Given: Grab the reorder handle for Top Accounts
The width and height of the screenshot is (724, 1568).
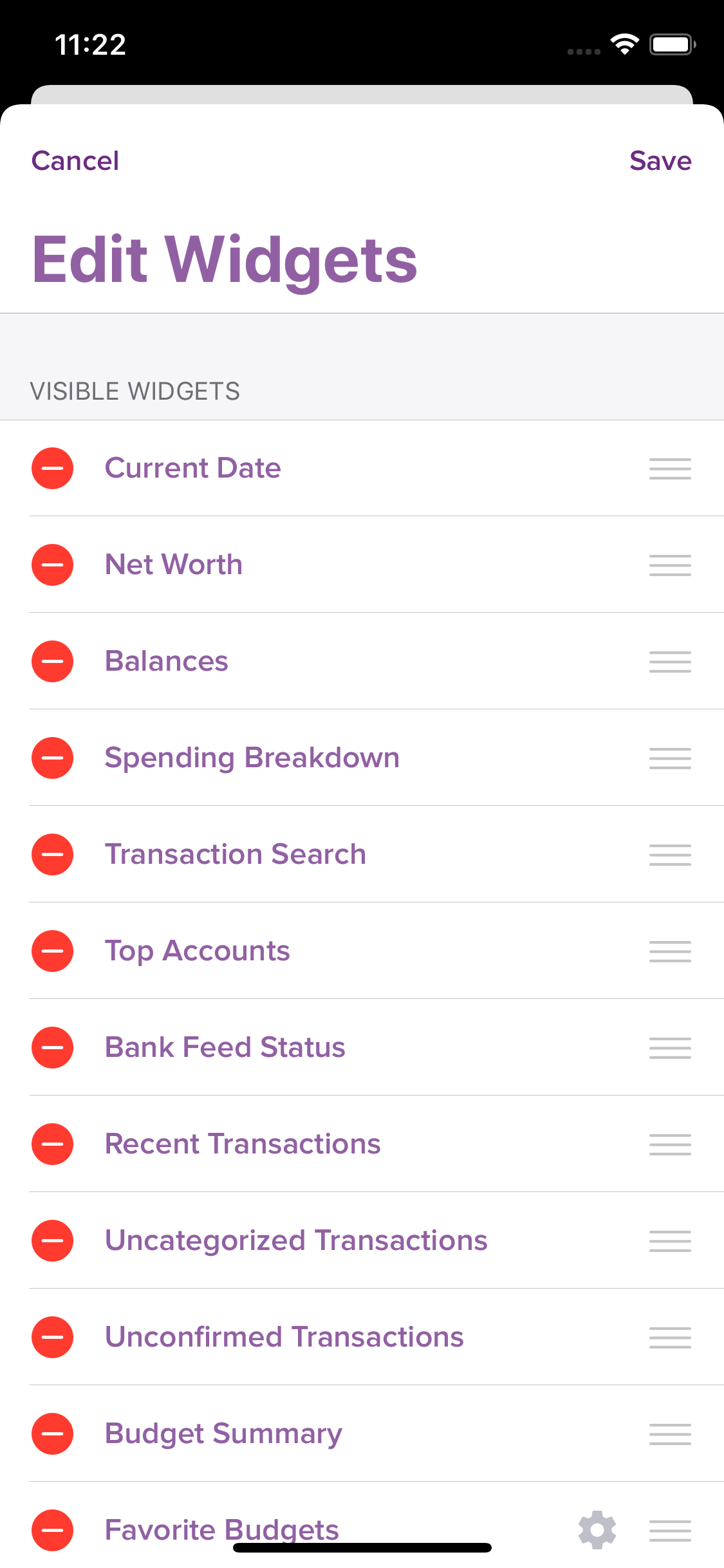Looking at the screenshot, I should [x=669, y=951].
